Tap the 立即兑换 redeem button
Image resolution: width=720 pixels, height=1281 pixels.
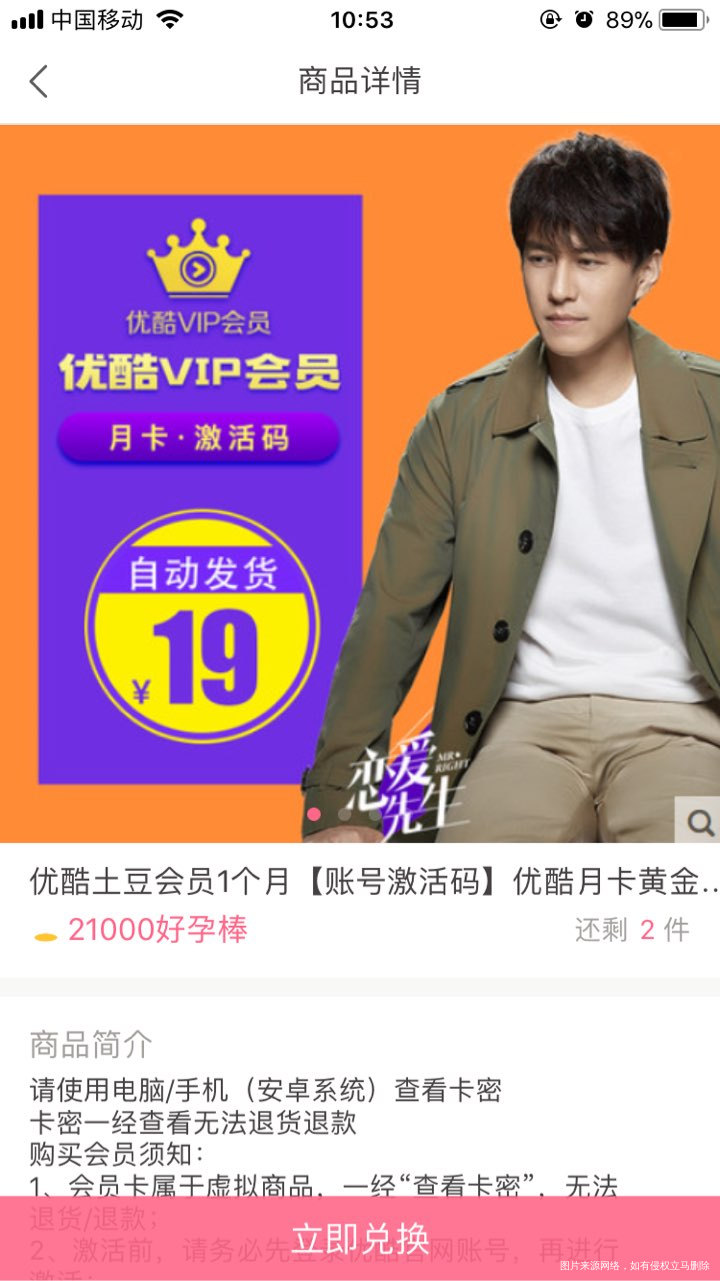click(360, 1238)
